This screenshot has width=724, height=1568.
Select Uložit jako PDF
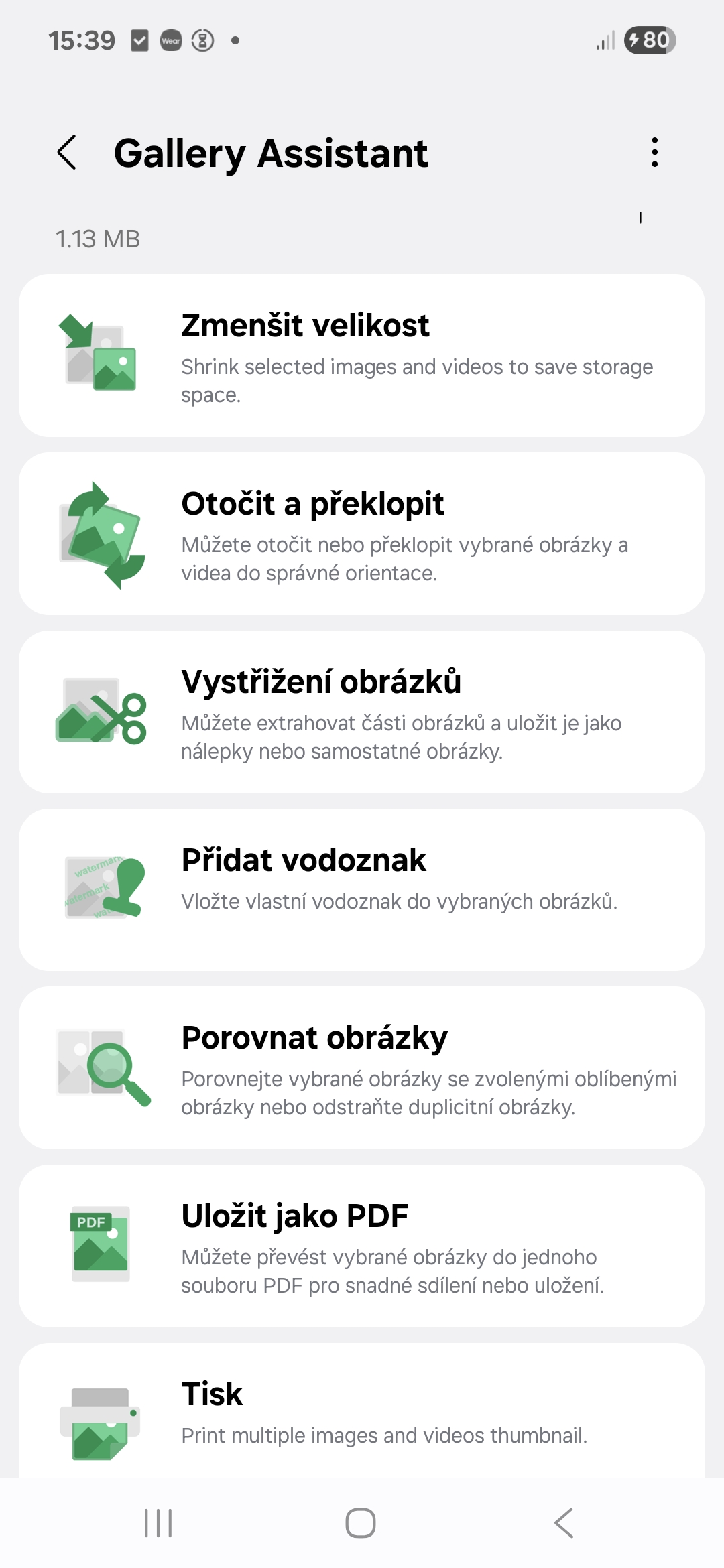coord(362,1246)
